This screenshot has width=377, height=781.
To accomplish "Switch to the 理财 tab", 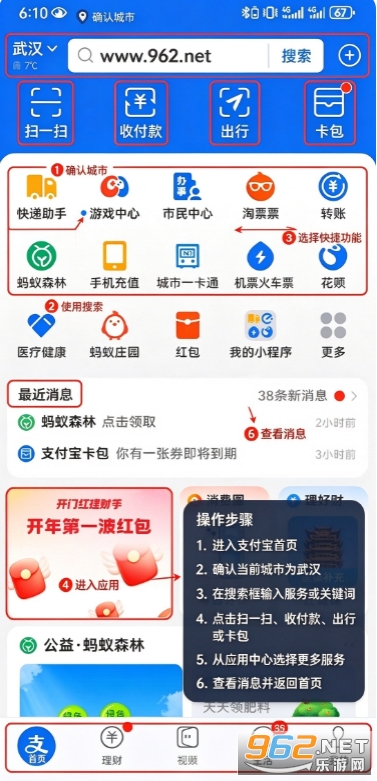I will pyautogui.click(x=112, y=746).
